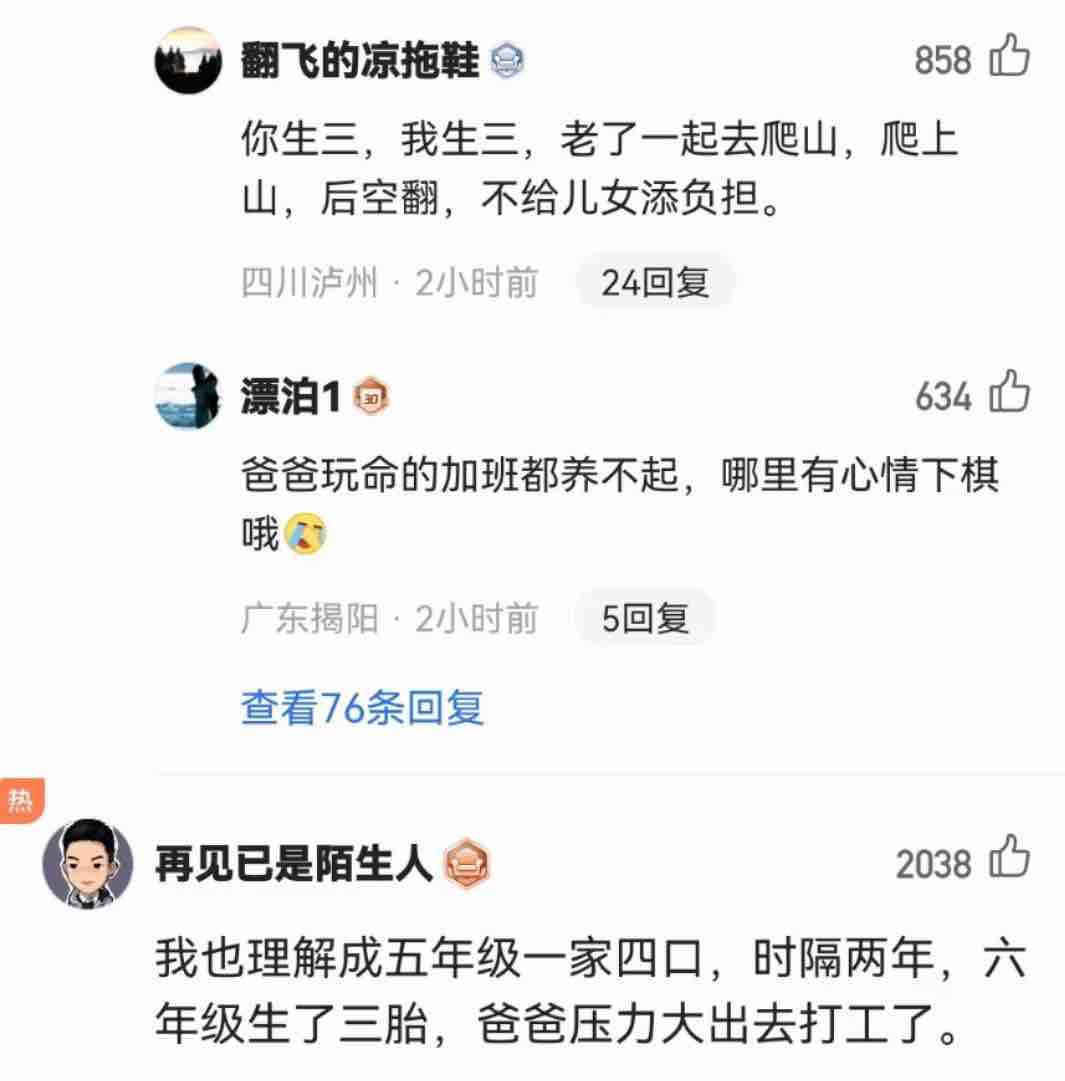Tap the username 漂泊1

tap(292, 398)
